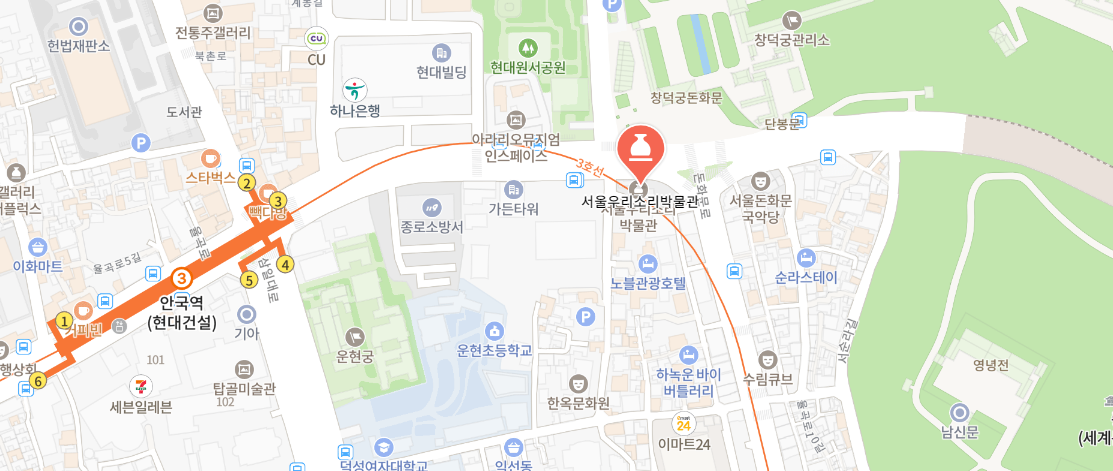Open the 현대원서공원 park marker
Viewport: 1113px width, 471px height.
527,46
